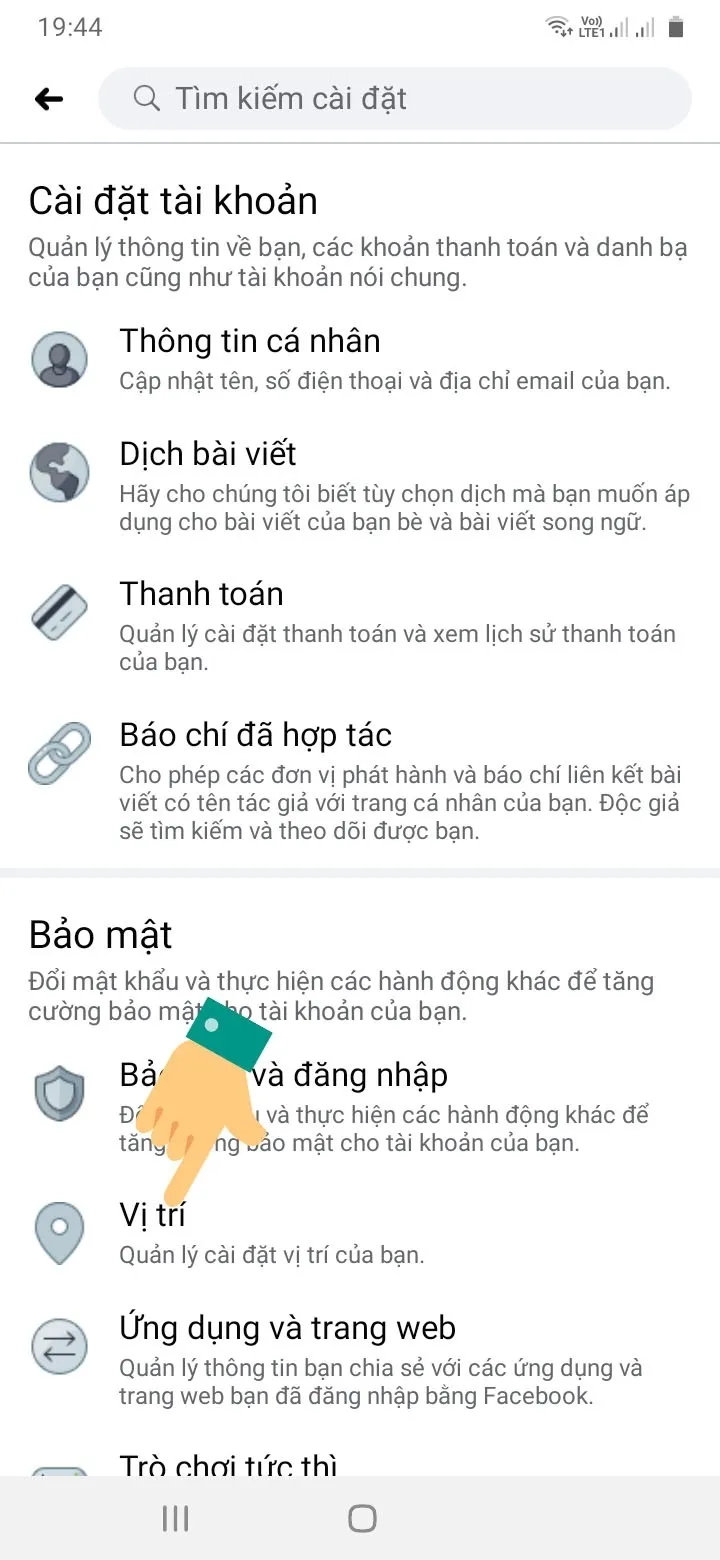The width and height of the screenshot is (720, 1560).
Task: Click the person icon for Thông tin cá nhân
Action: [59, 359]
